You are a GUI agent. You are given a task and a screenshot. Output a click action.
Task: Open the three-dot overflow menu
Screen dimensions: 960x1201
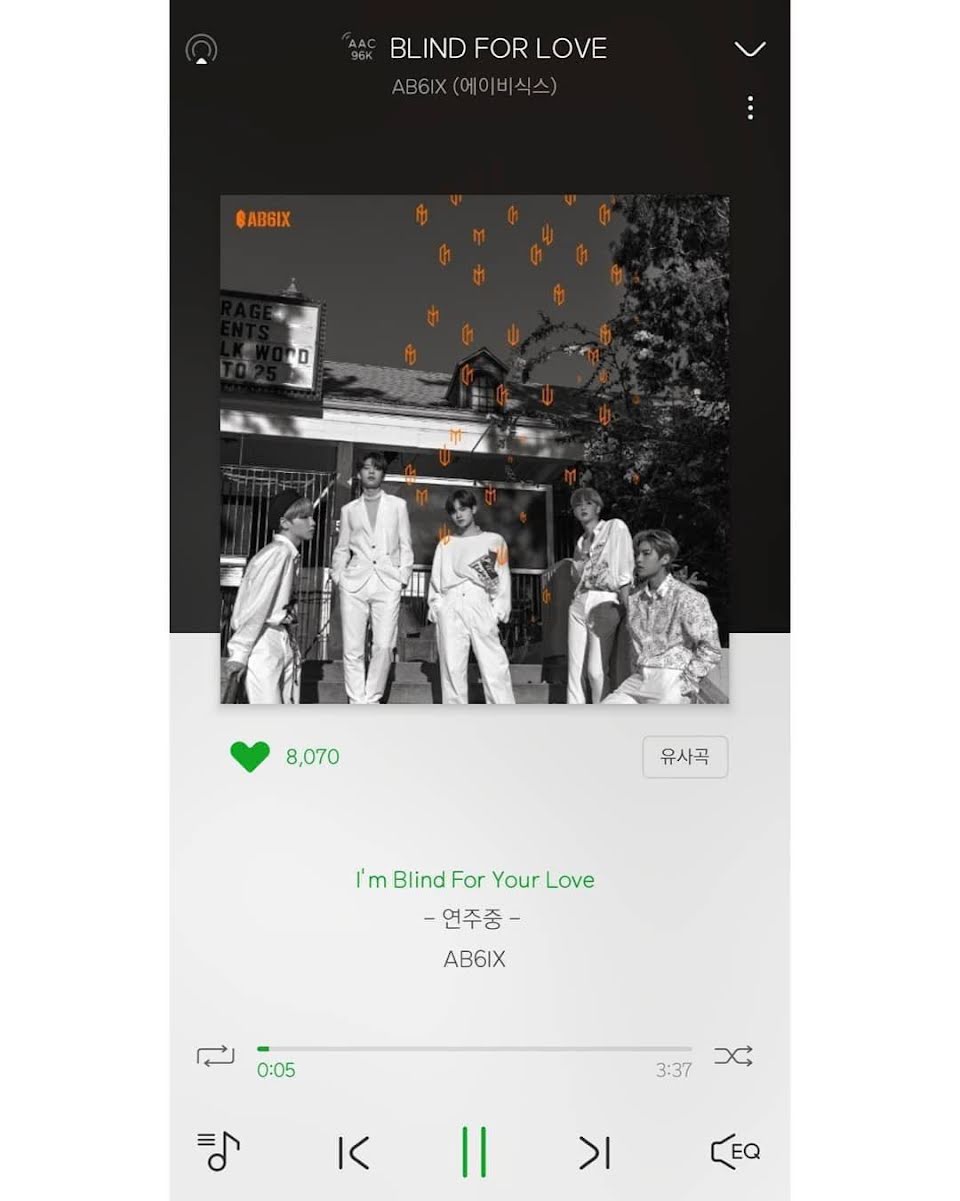click(x=750, y=108)
